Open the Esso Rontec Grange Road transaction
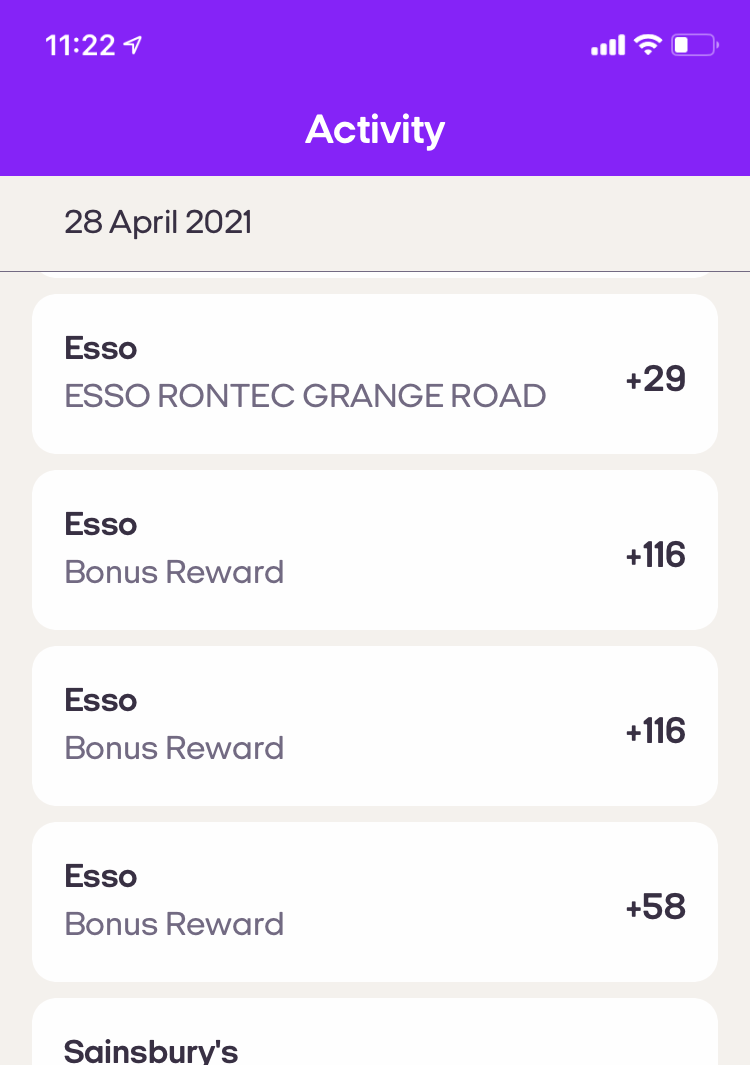 coord(375,374)
